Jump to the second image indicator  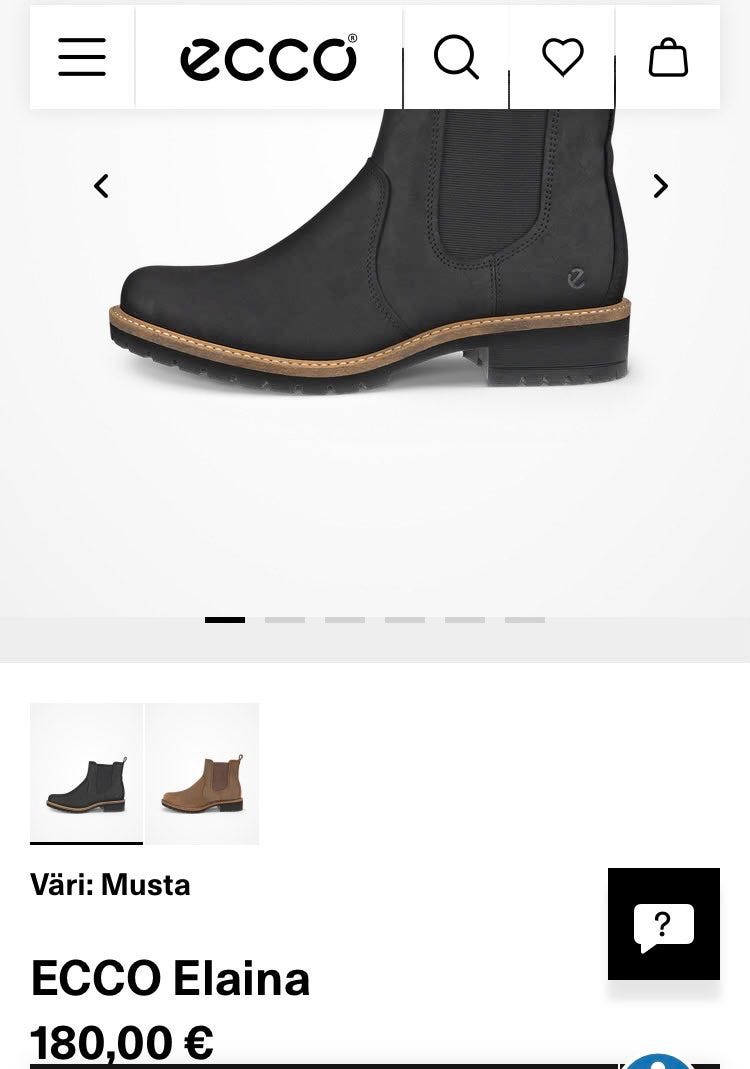285,620
